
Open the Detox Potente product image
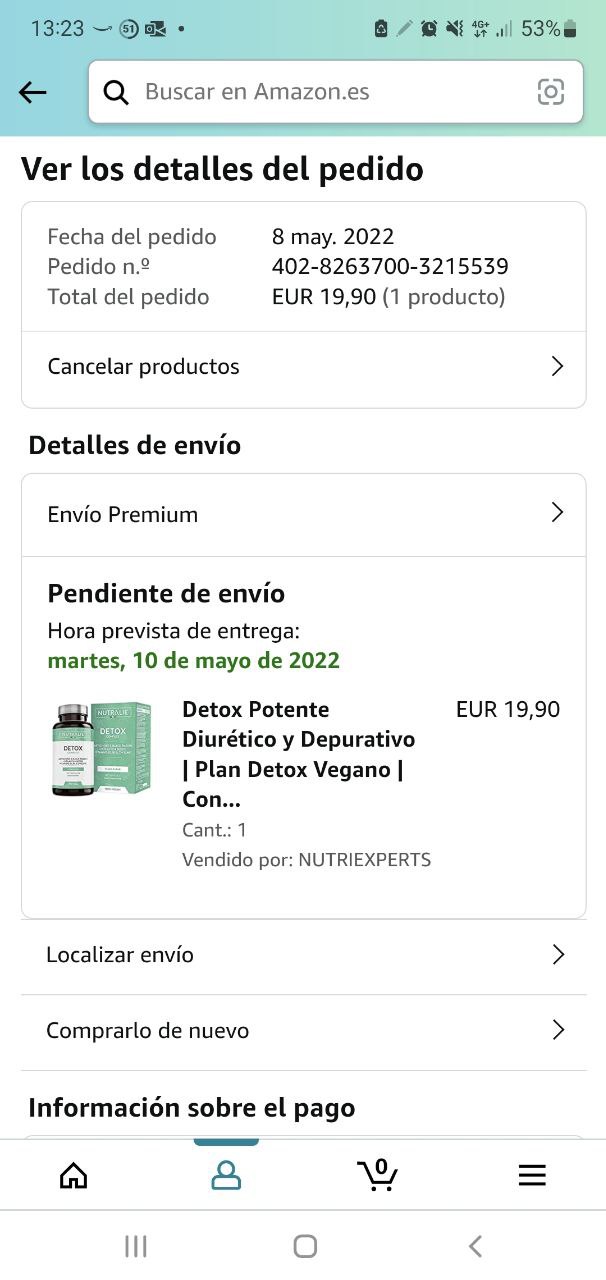tap(101, 750)
